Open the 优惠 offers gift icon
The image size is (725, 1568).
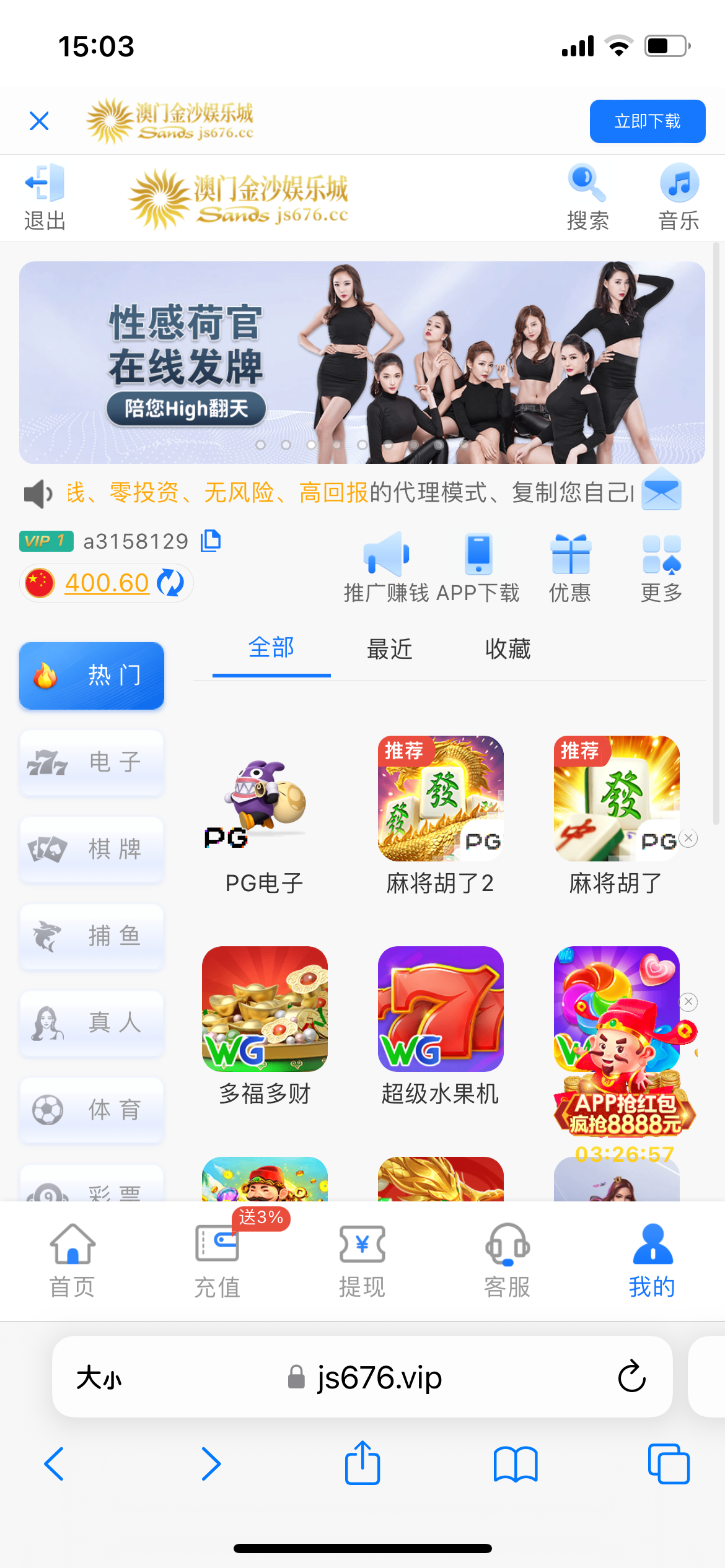570,567
